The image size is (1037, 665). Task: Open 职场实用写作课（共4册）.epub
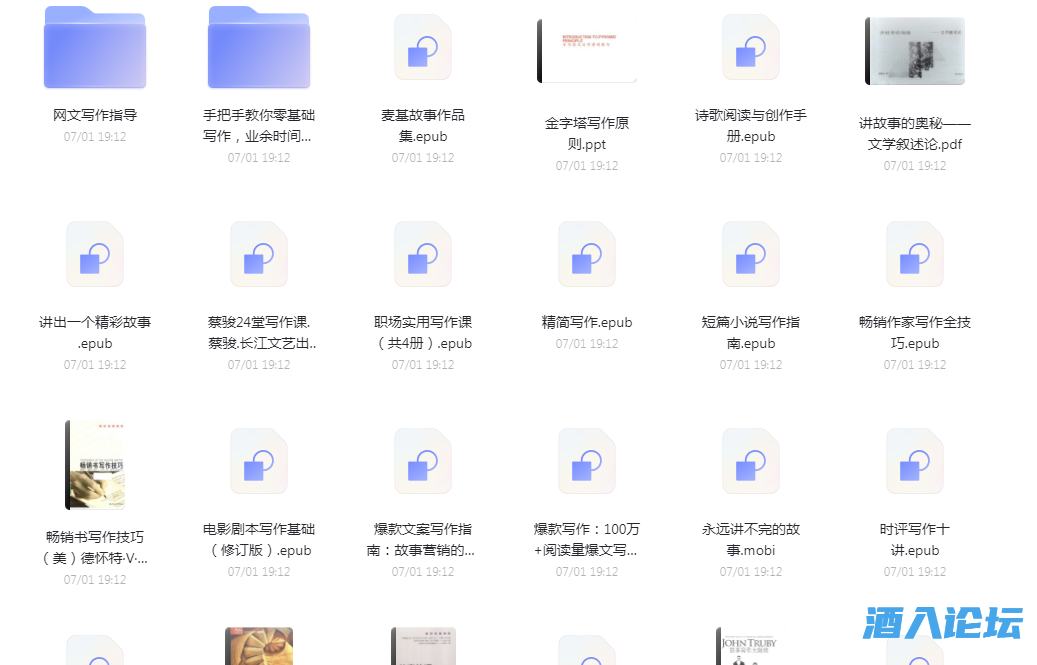(x=423, y=255)
